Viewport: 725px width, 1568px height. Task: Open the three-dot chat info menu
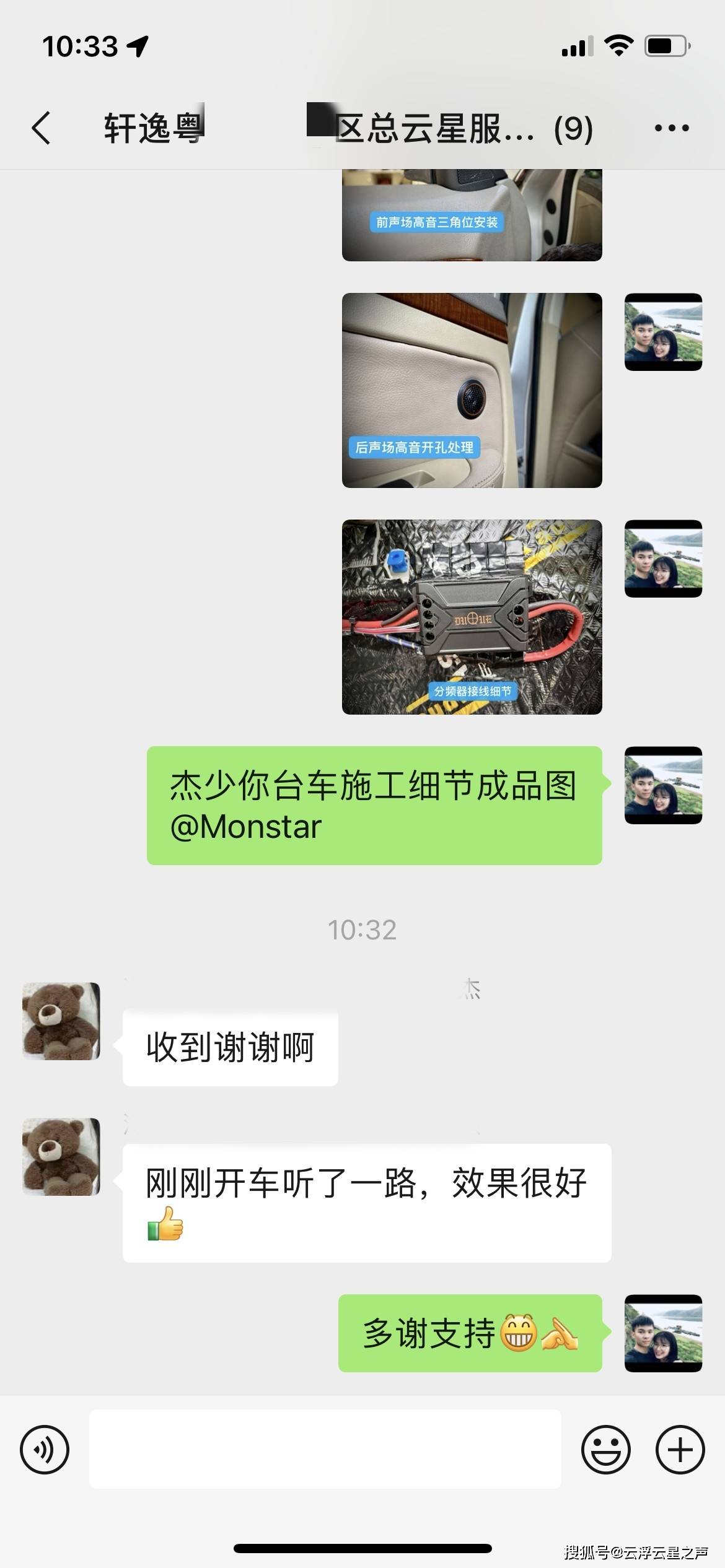(x=672, y=128)
